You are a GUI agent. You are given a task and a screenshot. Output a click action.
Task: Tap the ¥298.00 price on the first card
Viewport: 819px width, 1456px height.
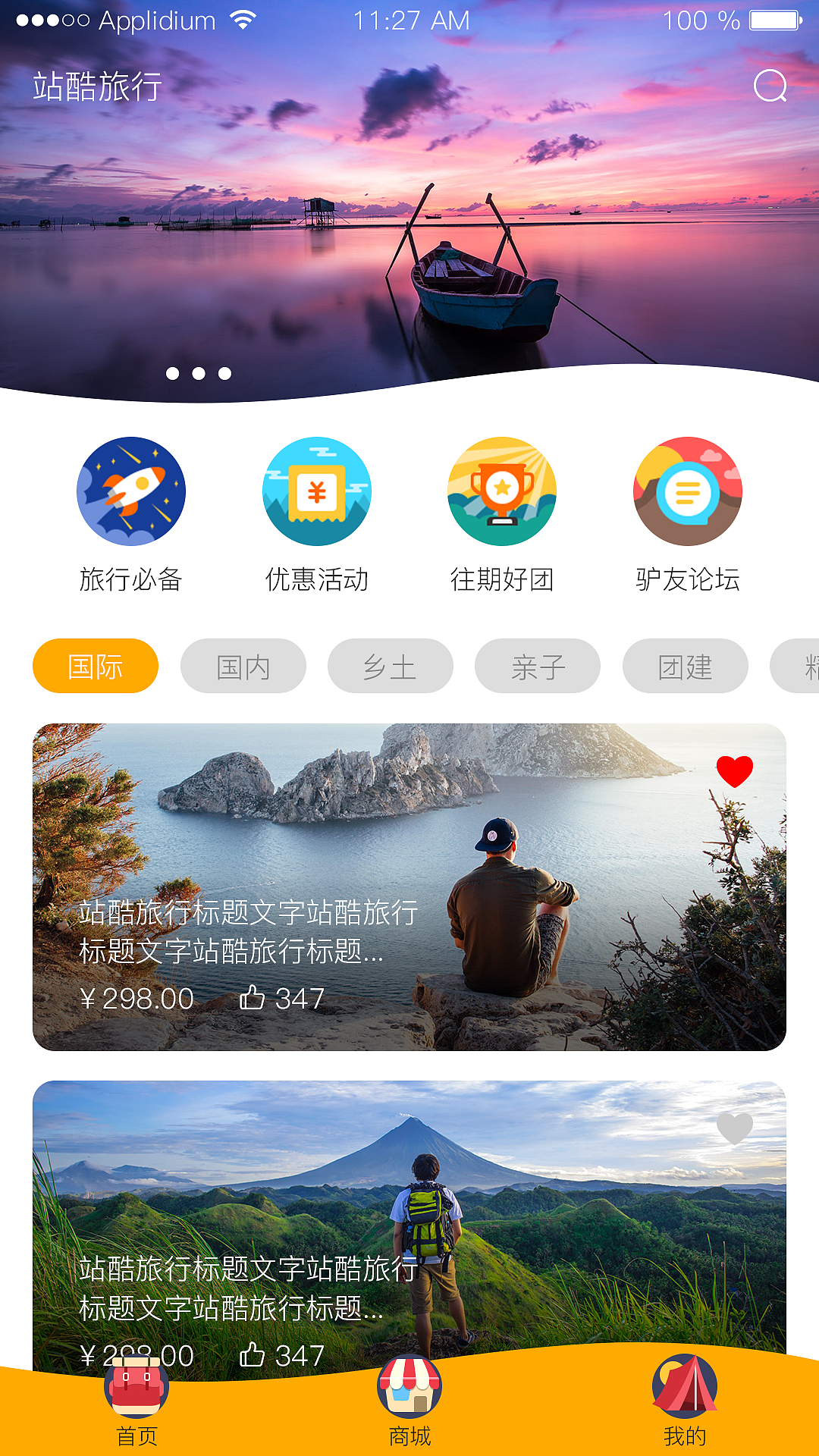[137, 999]
